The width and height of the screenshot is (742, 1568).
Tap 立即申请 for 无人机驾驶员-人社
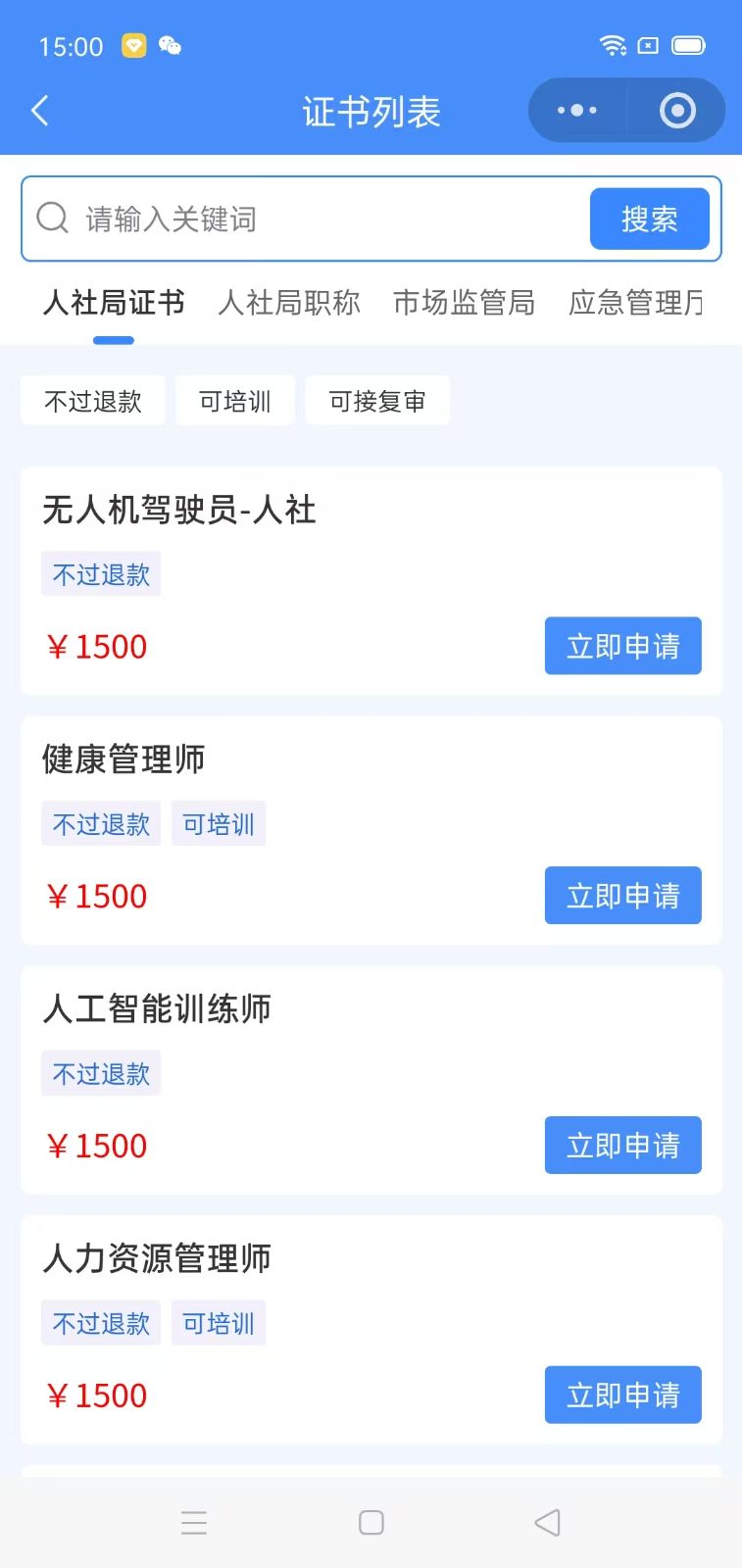coord(622,646)
